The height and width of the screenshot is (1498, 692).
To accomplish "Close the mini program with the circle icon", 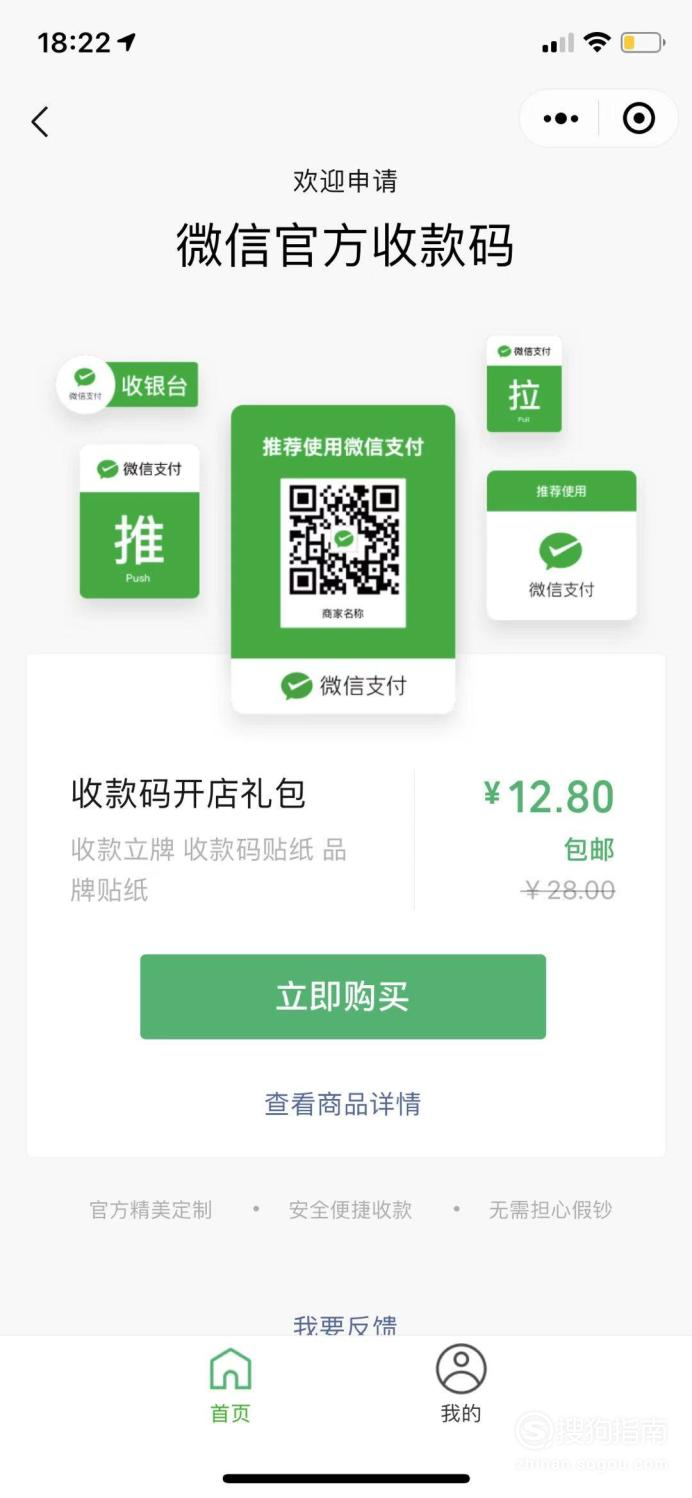I will click(638, 119).
